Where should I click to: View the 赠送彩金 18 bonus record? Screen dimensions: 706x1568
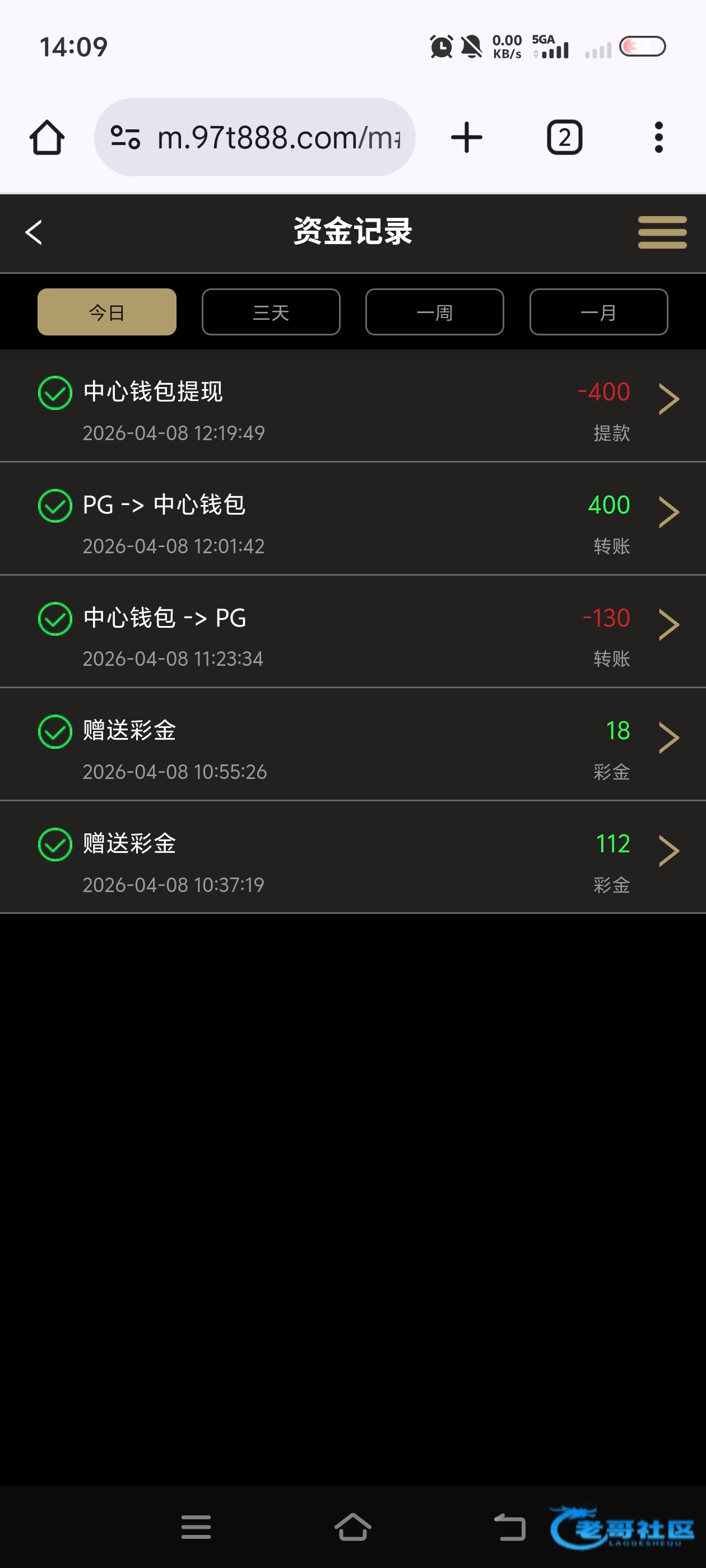(352, 744)
